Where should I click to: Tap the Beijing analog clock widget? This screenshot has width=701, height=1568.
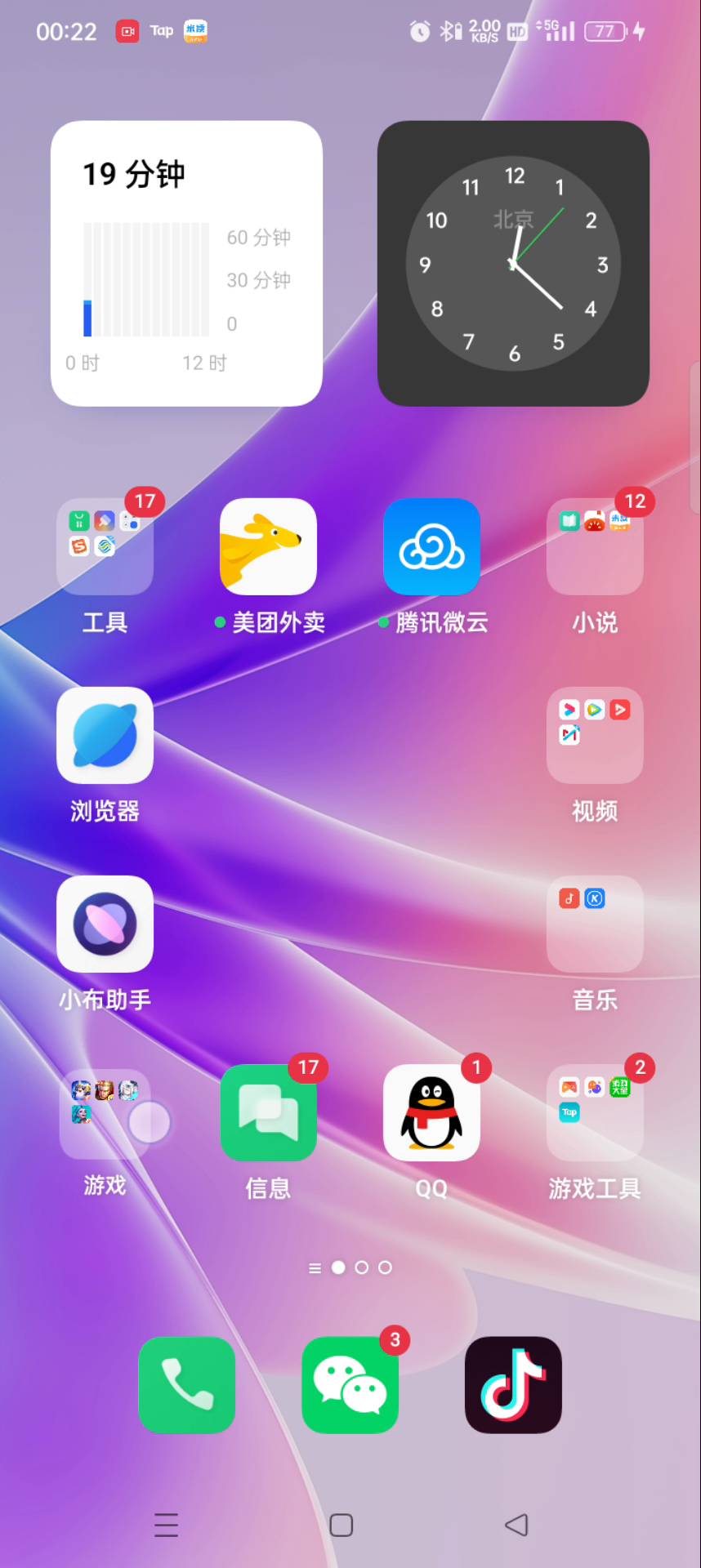coord(513,263)
